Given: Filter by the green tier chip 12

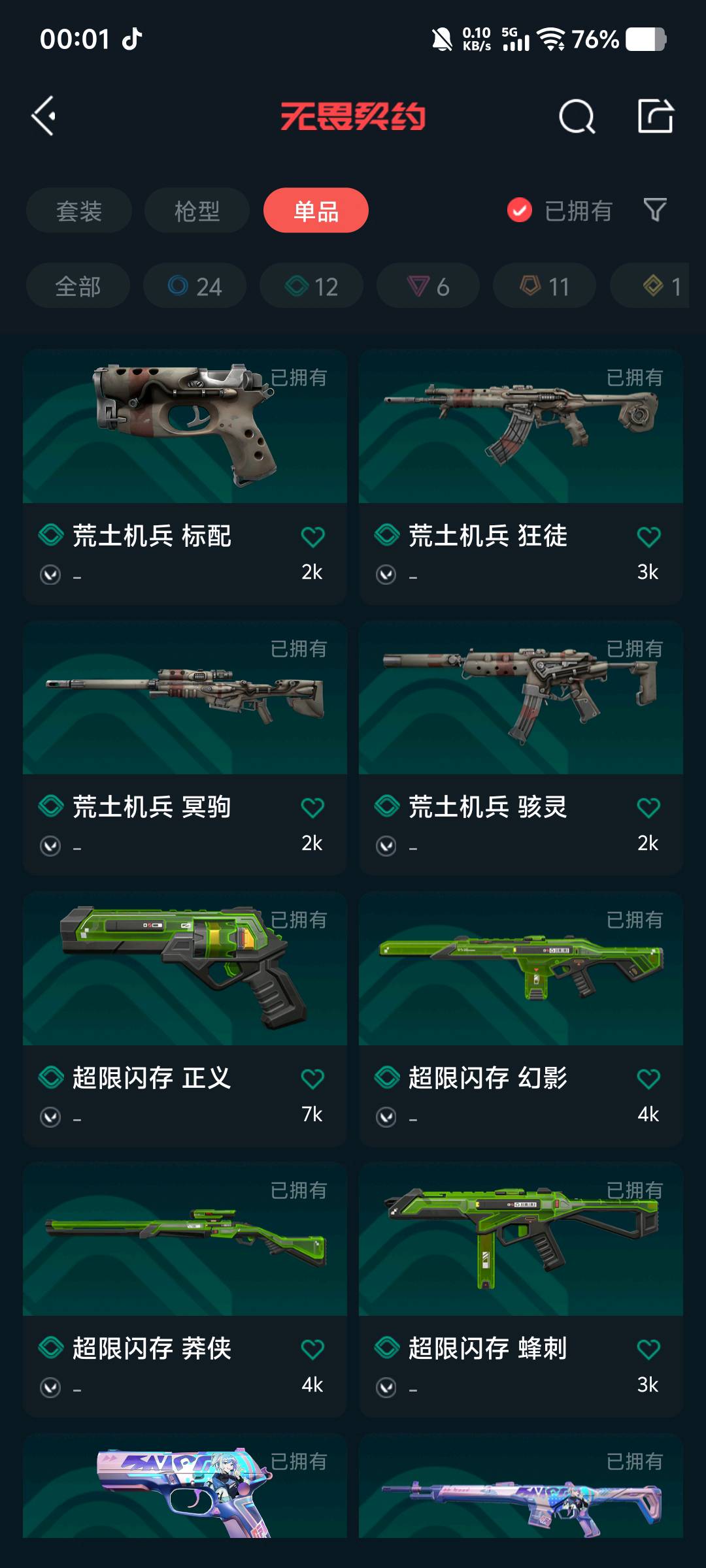Looking at the screenshot, I should 311,286.
